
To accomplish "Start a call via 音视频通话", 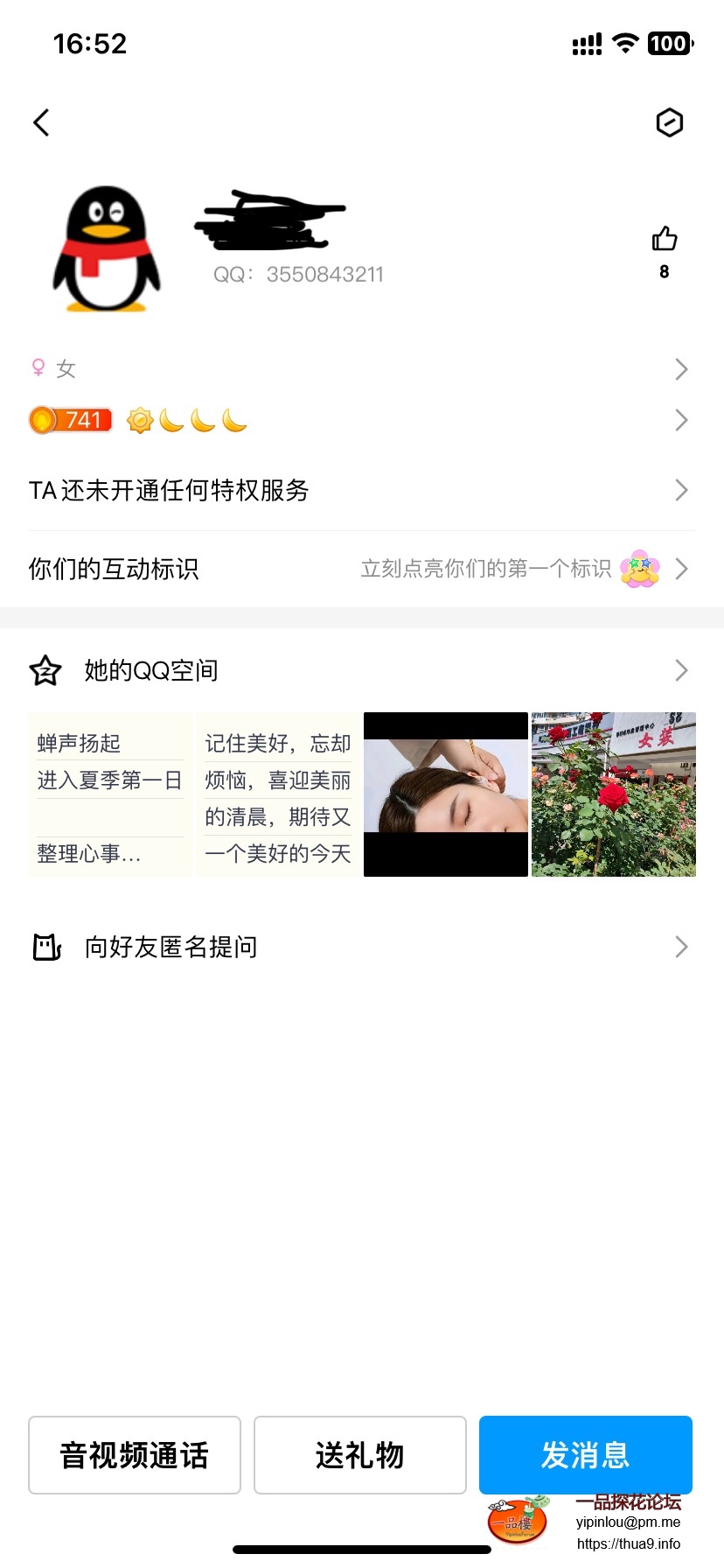I will point(135,1455).
